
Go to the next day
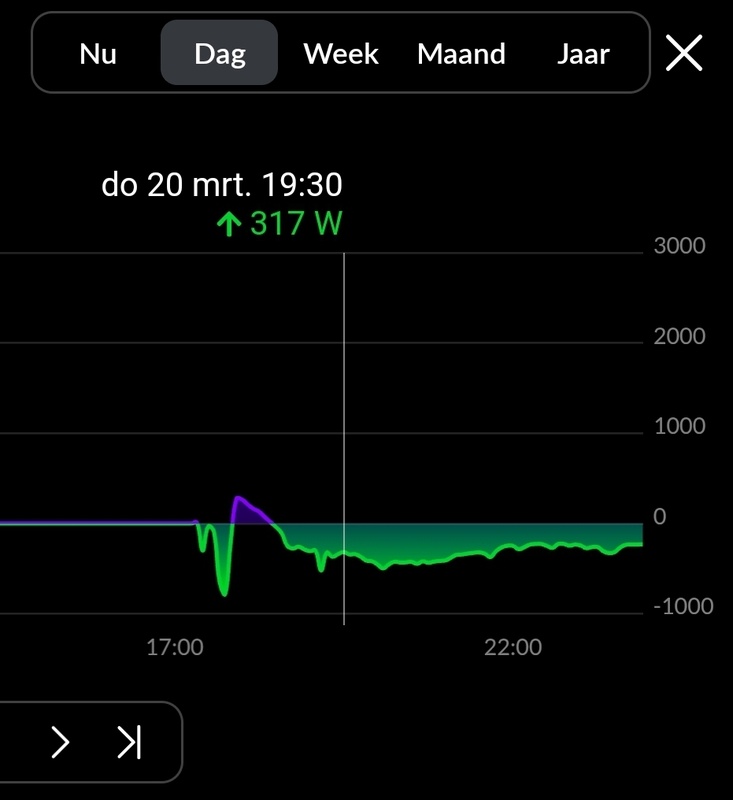60,742
